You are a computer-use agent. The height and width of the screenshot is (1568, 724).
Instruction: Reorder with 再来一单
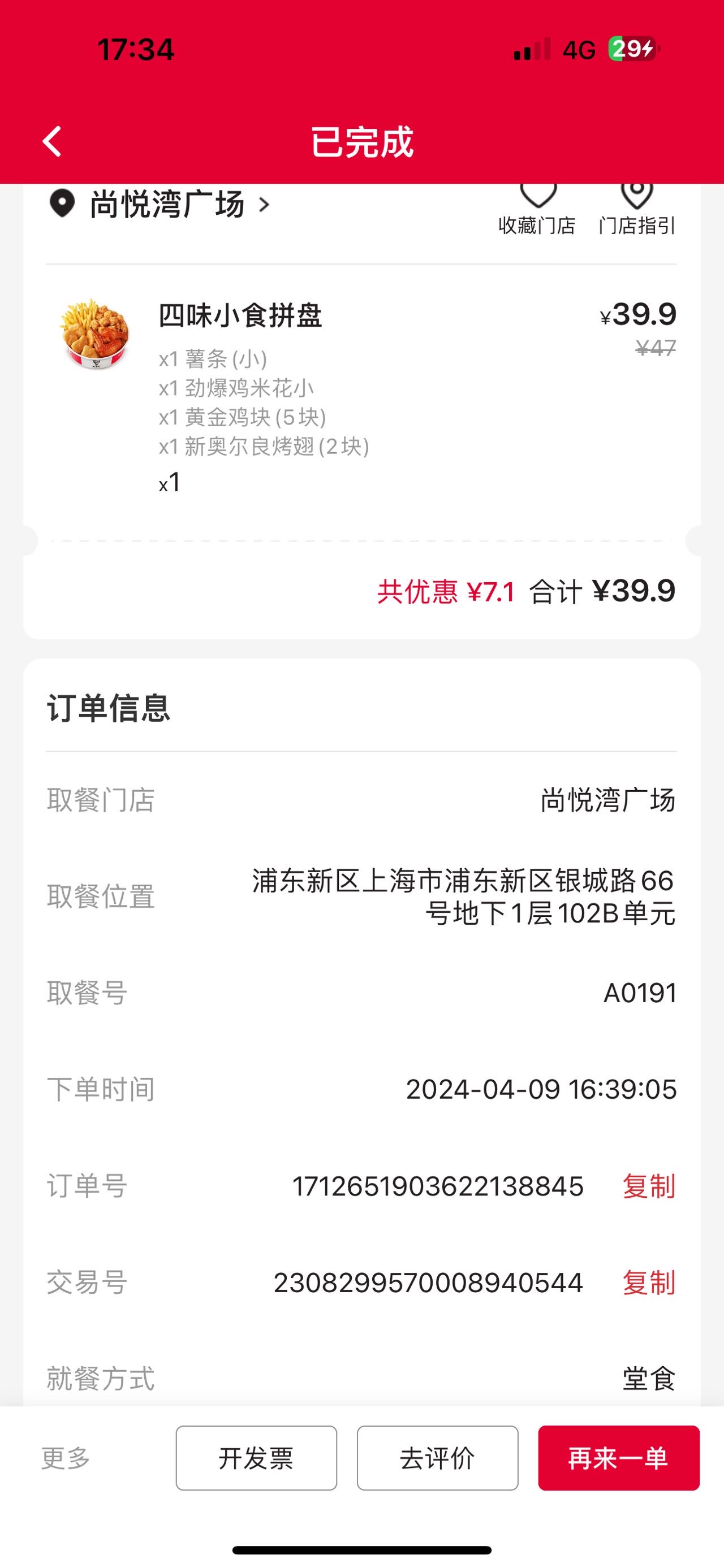[x=619, y=1458]
